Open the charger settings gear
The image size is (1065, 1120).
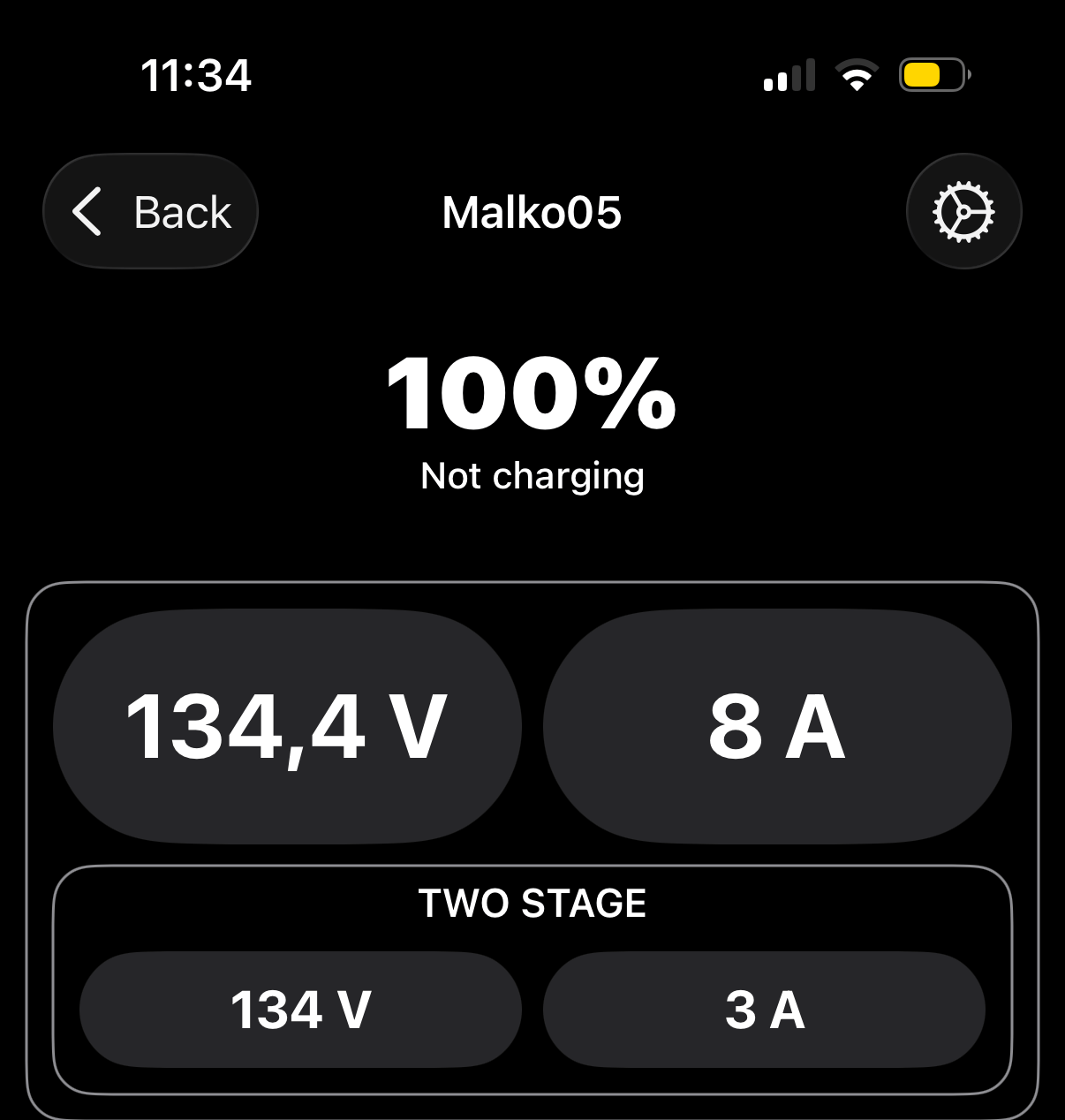coord(963,212)
